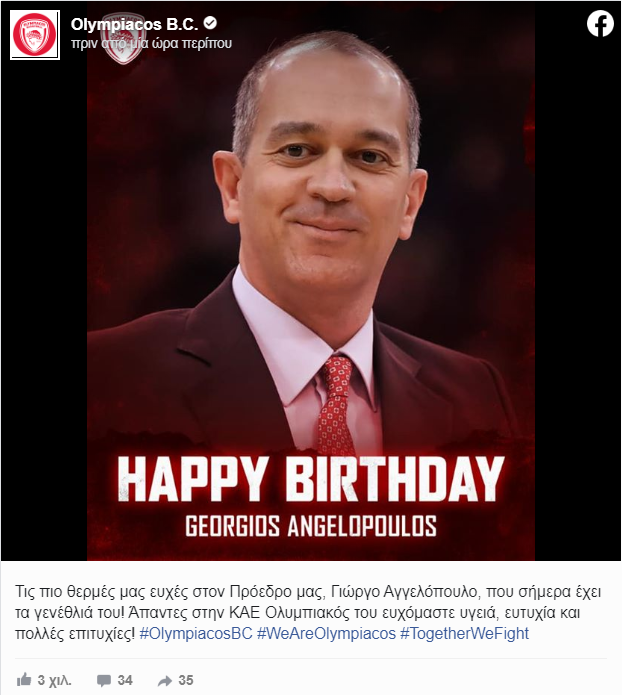View the 34 comments
Image resolution: width=622 pixels, height=695 pixels.
[114, 680]
